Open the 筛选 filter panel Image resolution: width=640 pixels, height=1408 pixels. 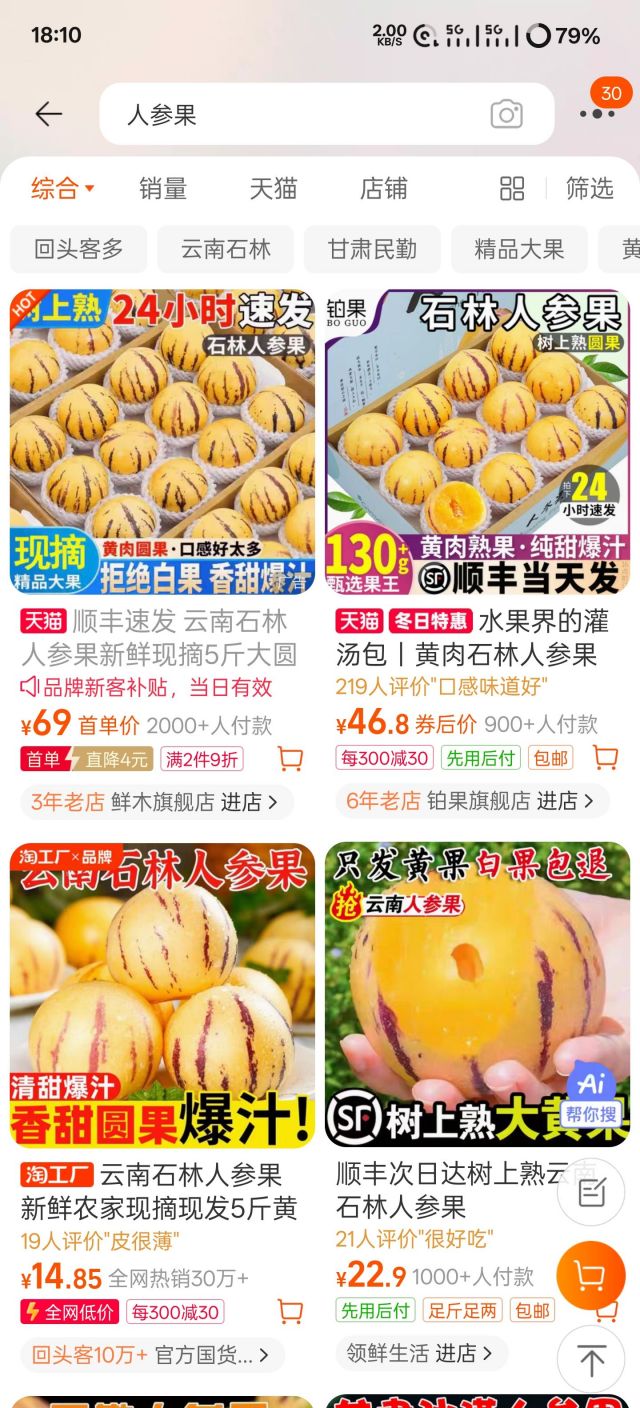pyautogui.click(x=589, y=188)
